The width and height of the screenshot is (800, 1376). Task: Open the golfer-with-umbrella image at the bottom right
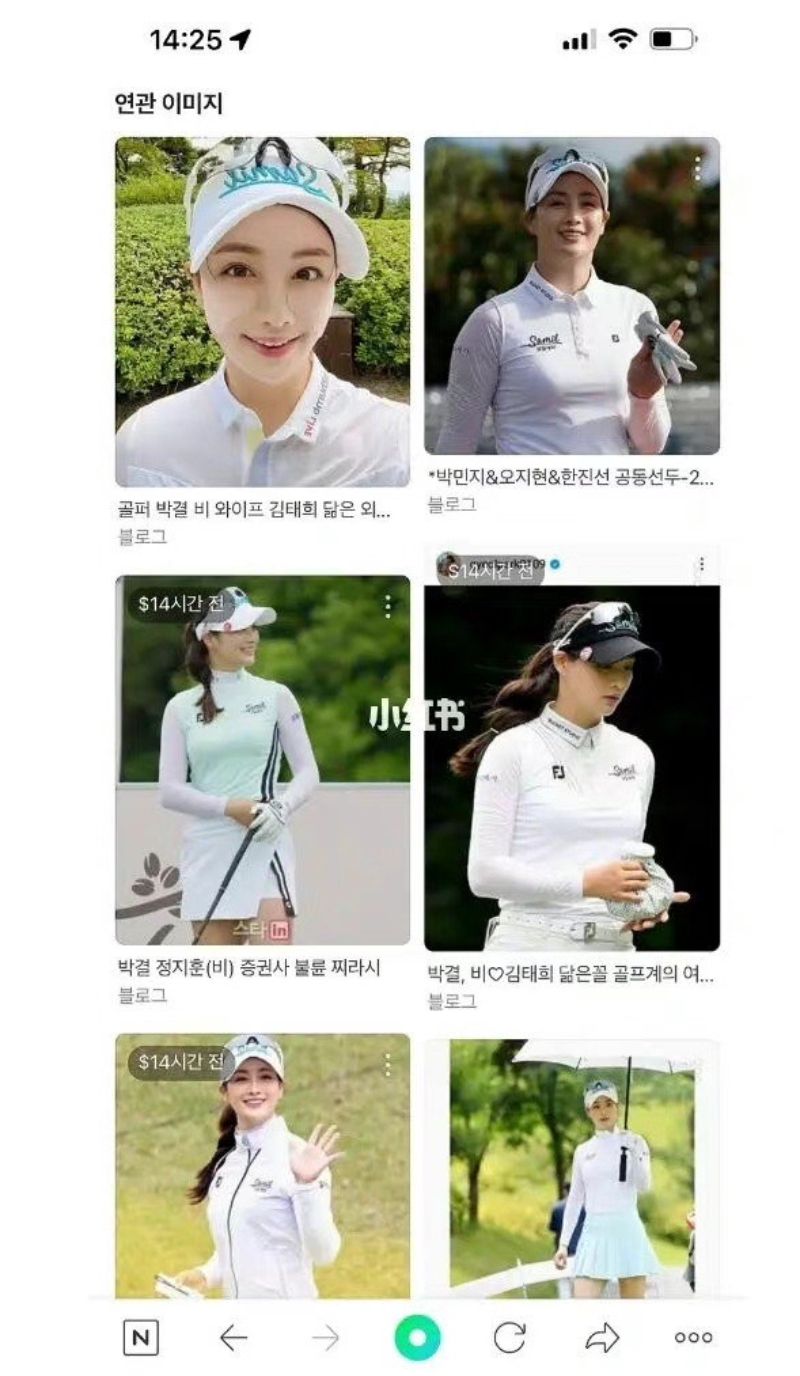[x=571, y=1165]
